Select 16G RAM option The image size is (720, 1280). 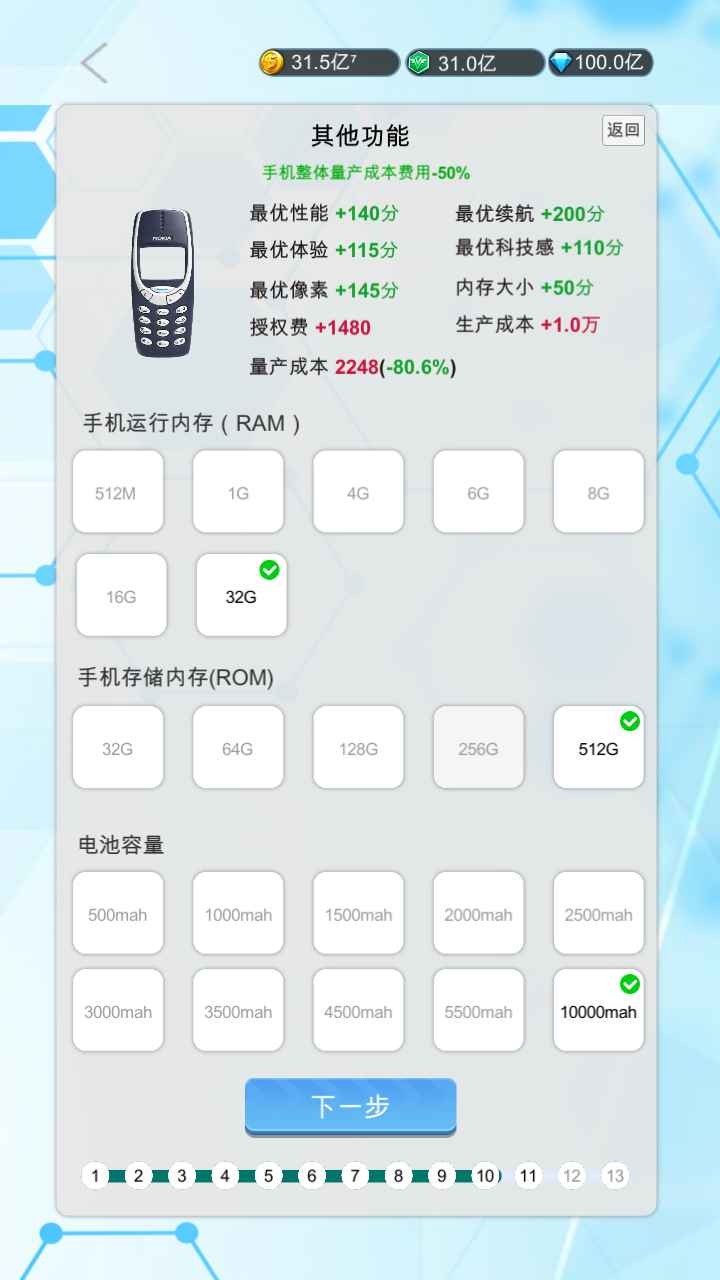click(x=121, y=596)
